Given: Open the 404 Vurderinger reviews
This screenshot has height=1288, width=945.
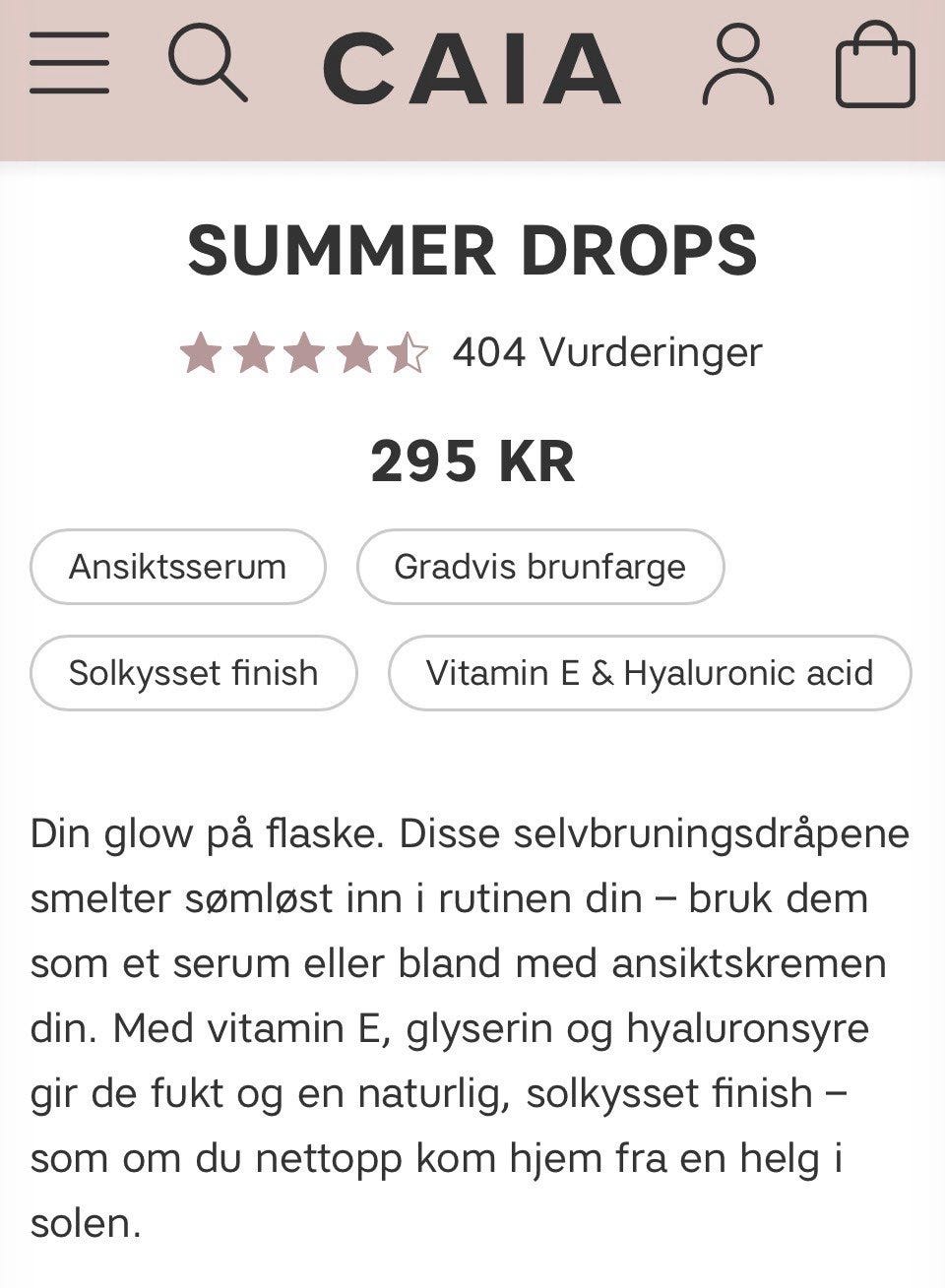Looking at the screenshot, I should 606,352.
